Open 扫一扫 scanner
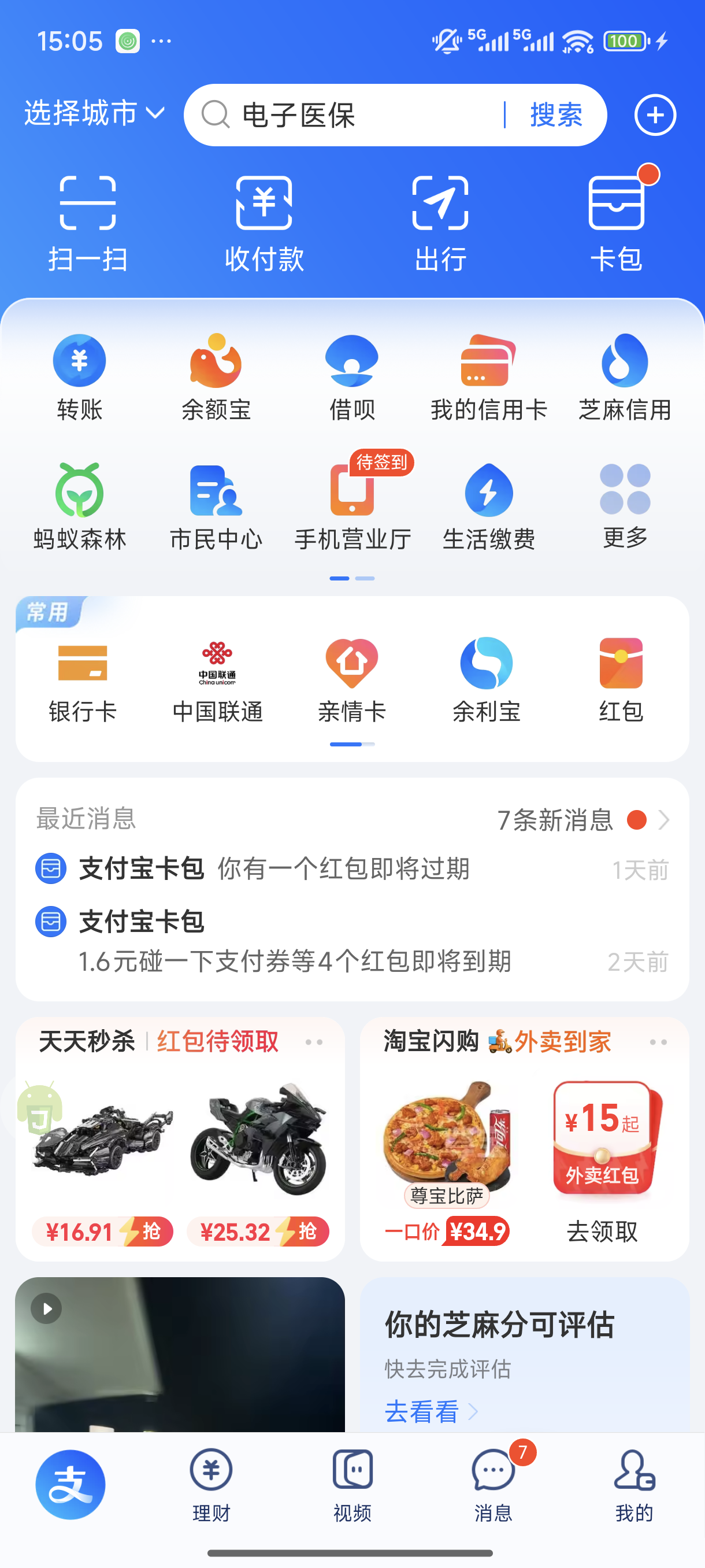This screenshot has height=1568, width=705. (88, 223)
